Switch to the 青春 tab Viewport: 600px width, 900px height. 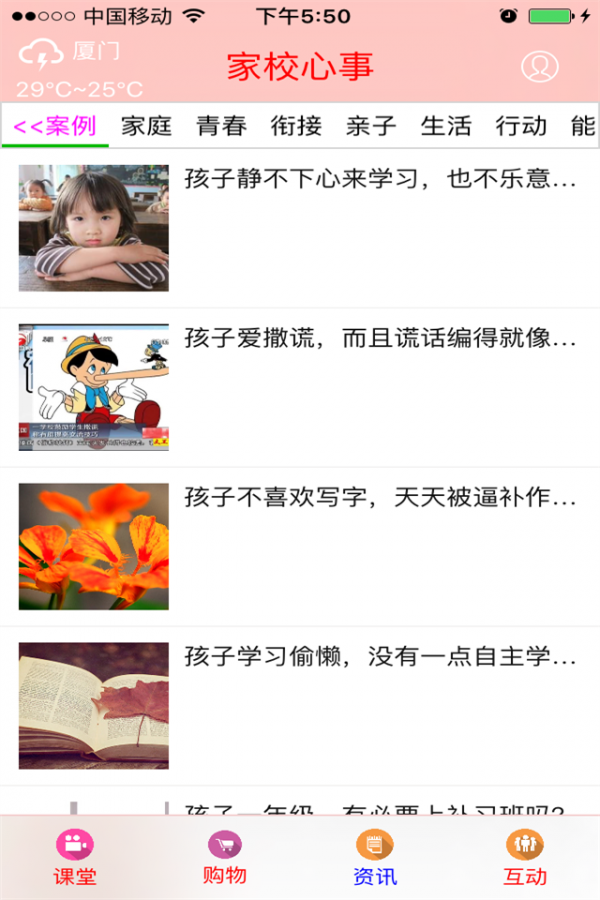tap(221, 126)
